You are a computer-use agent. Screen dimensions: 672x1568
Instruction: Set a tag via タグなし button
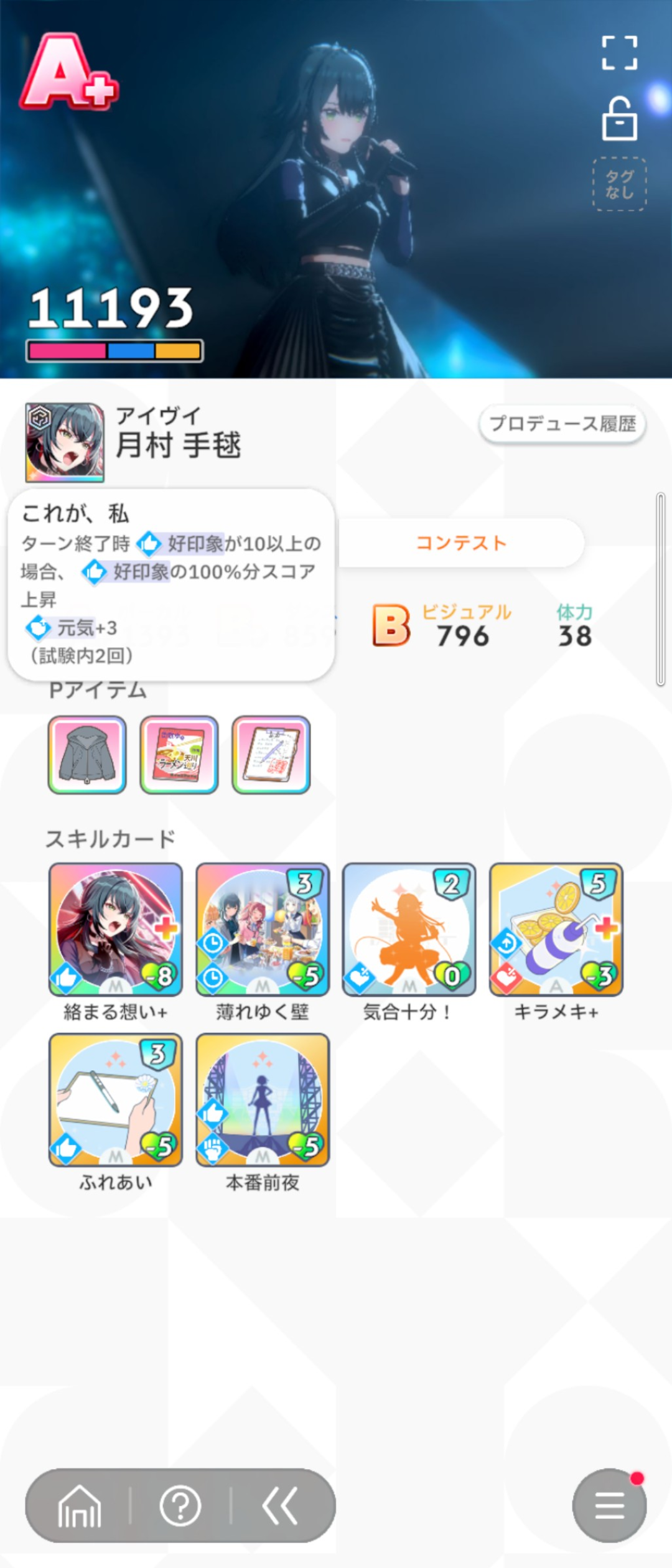pyautogui.click(x=619, y=184)
